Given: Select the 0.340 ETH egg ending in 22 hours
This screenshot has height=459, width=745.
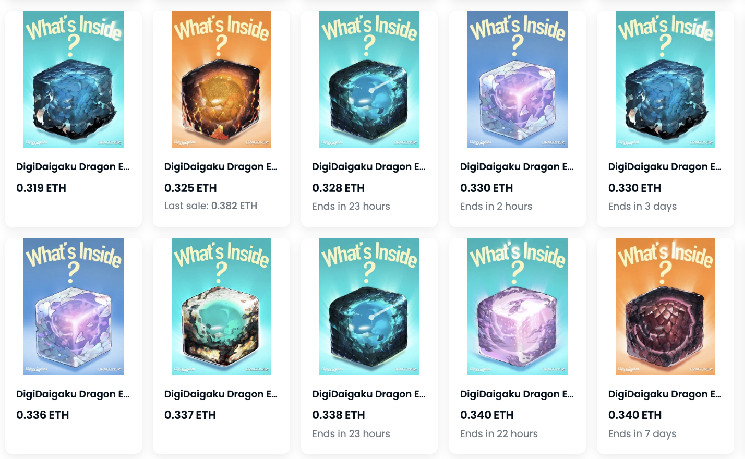Looking at the screenshot, I should coord(518,307).
